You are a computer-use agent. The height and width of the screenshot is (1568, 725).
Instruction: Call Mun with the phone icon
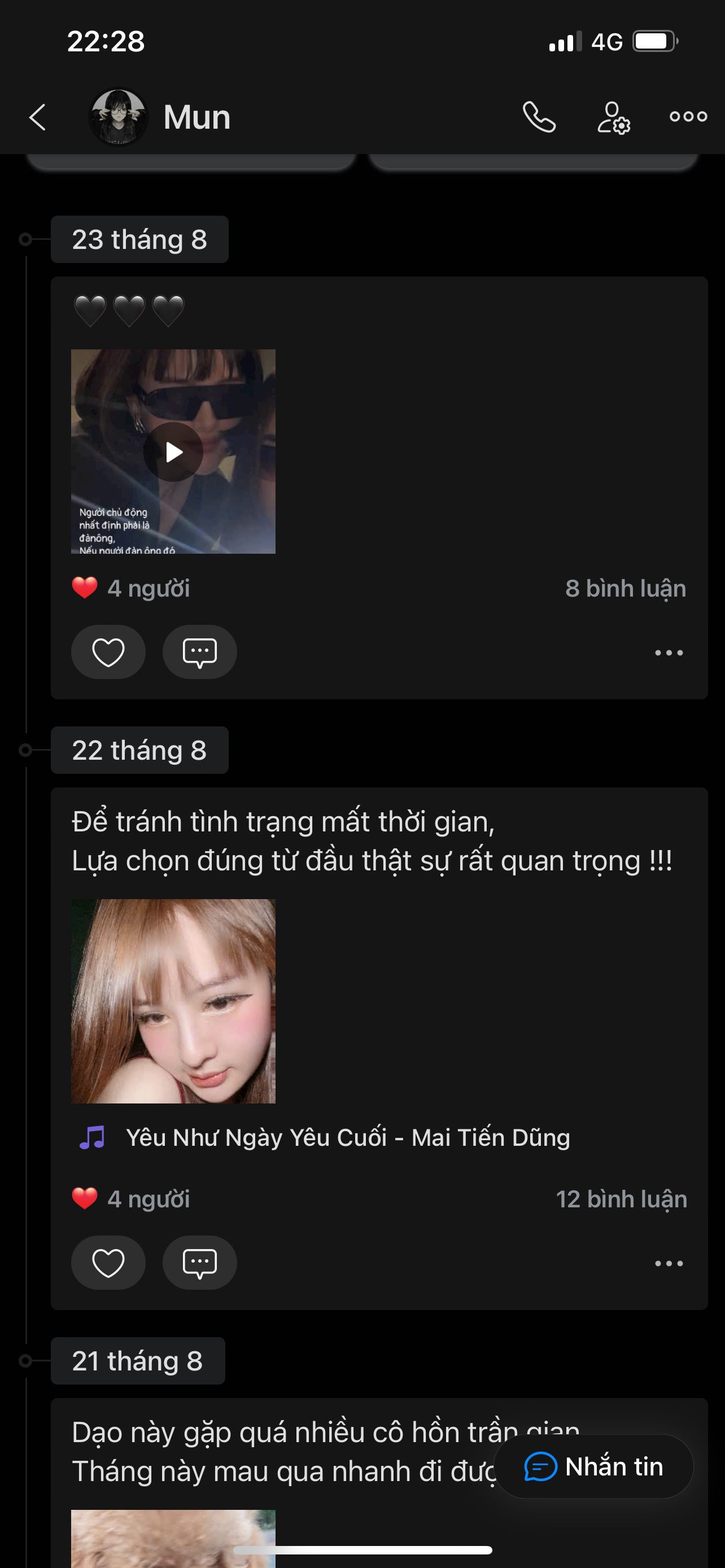[539, 117]
